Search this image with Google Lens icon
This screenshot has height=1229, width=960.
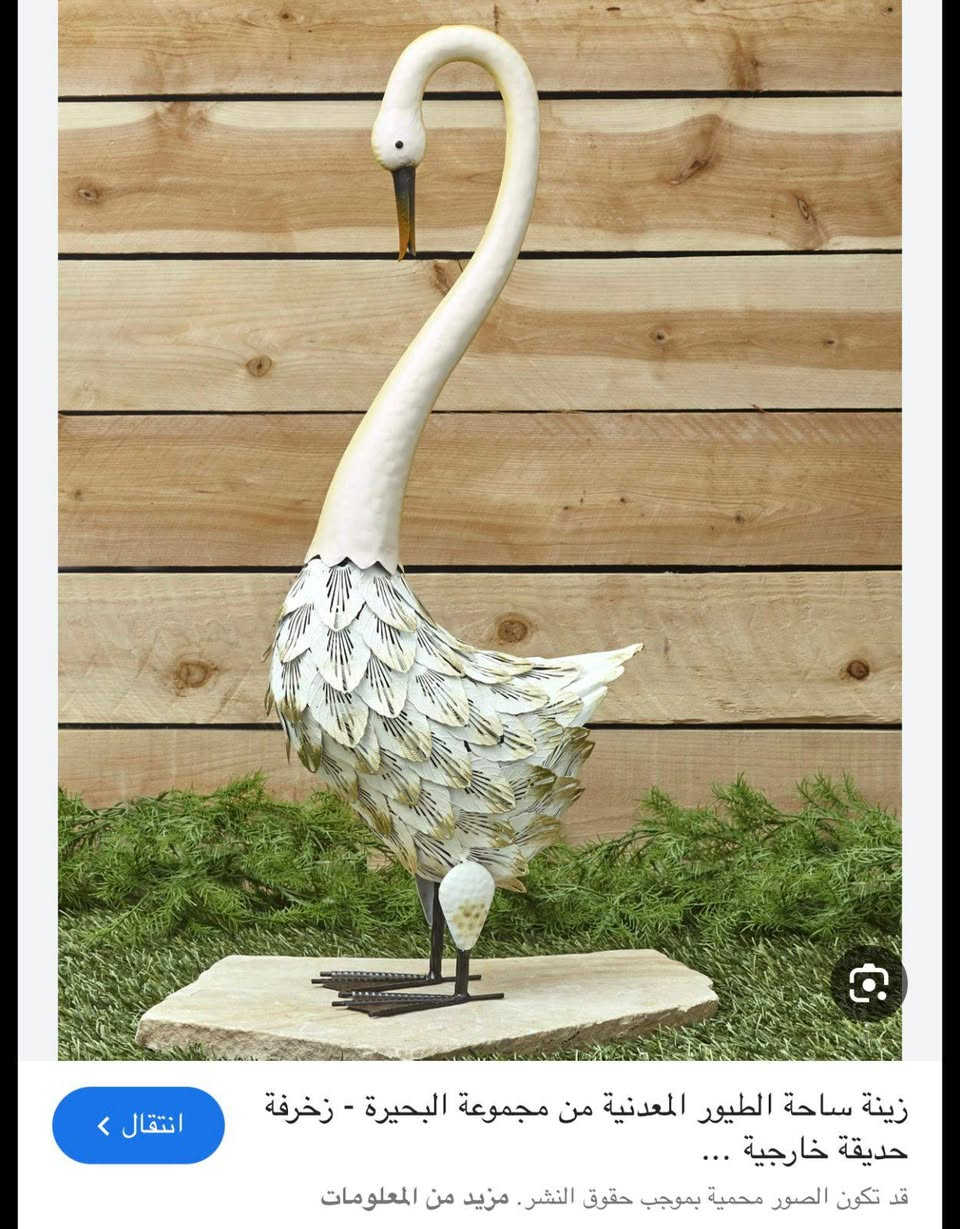pyautogui.click(x=868, y=984)
